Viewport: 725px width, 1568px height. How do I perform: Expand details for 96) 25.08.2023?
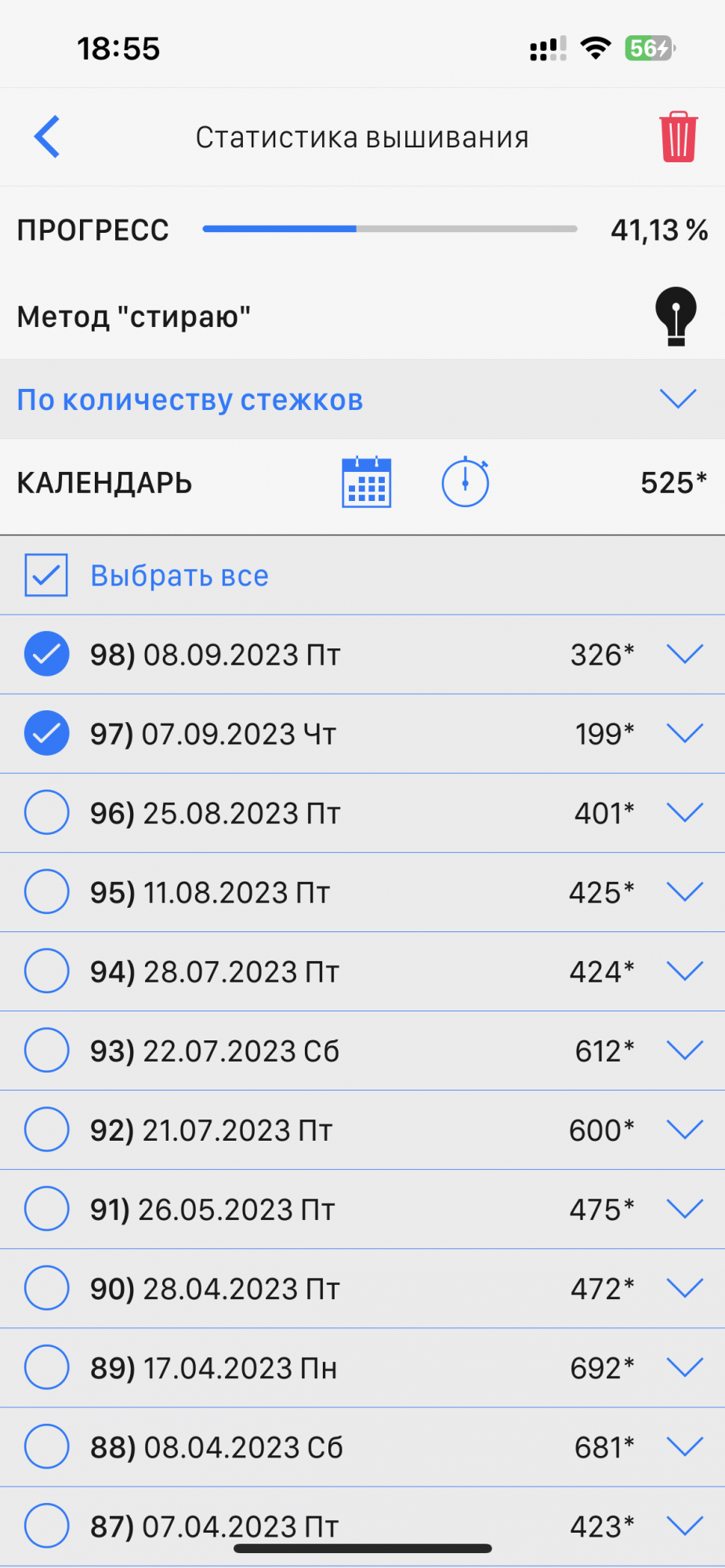click(x=684, y=812)
